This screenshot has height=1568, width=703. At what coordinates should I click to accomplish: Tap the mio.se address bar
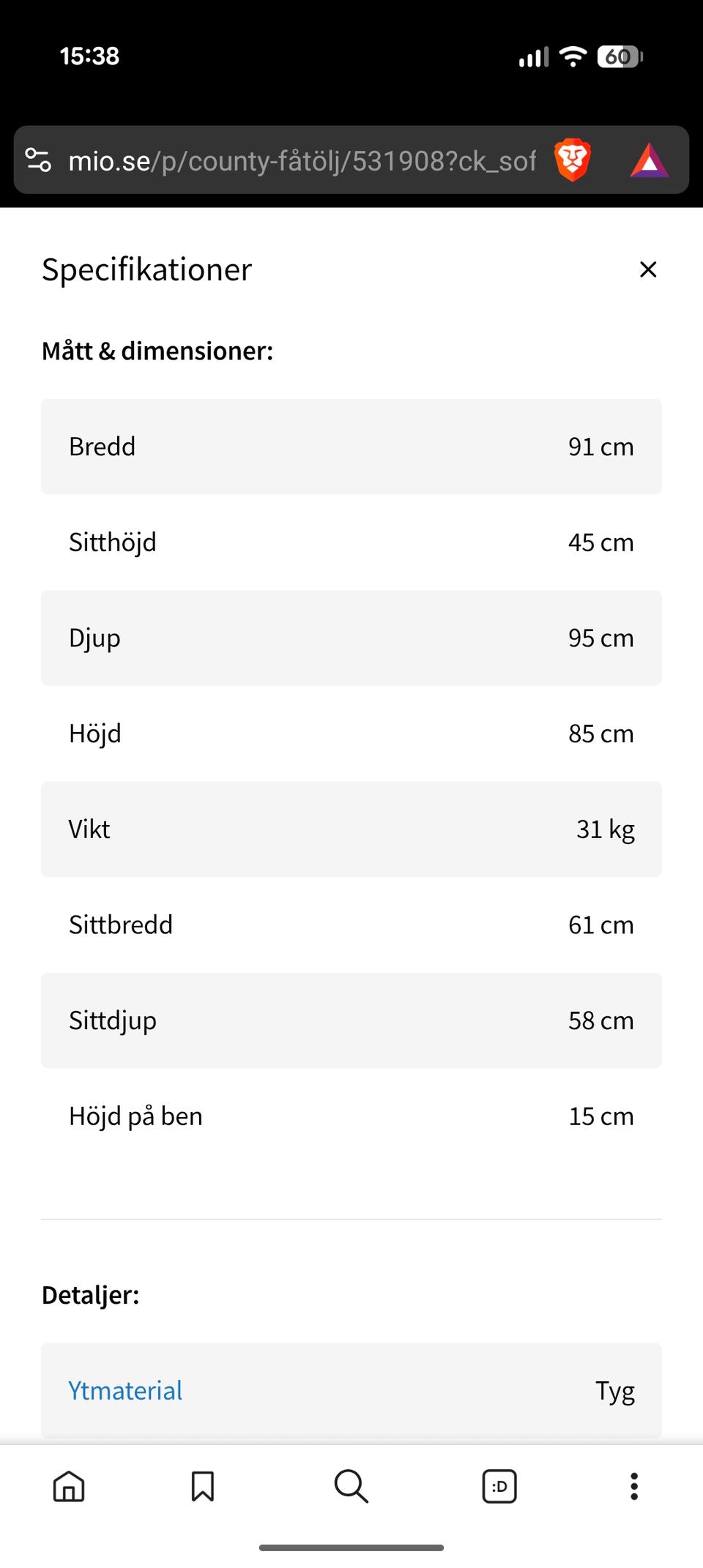point(302,160)
